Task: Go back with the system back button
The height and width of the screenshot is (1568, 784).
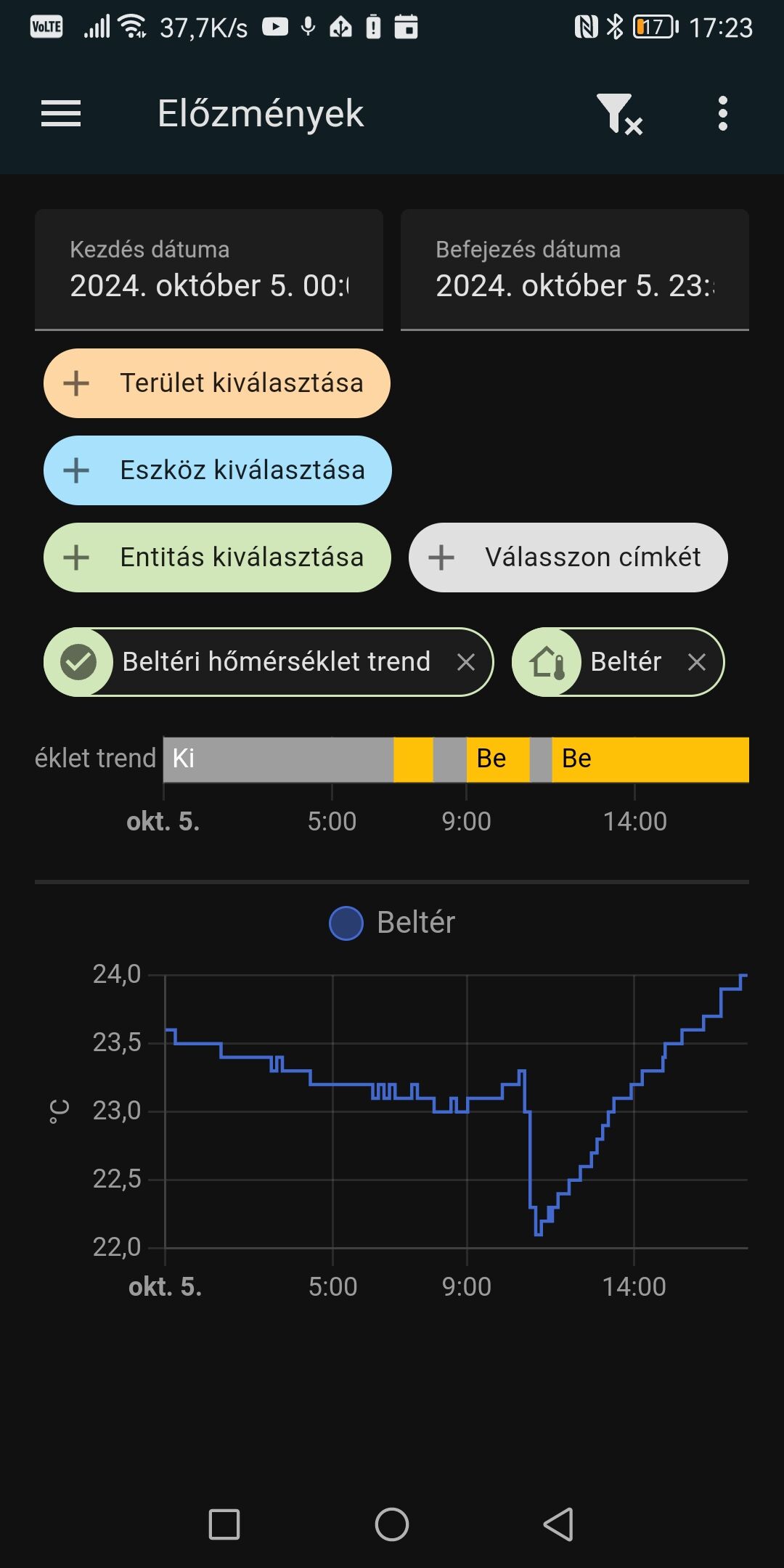Action: 558,1524
